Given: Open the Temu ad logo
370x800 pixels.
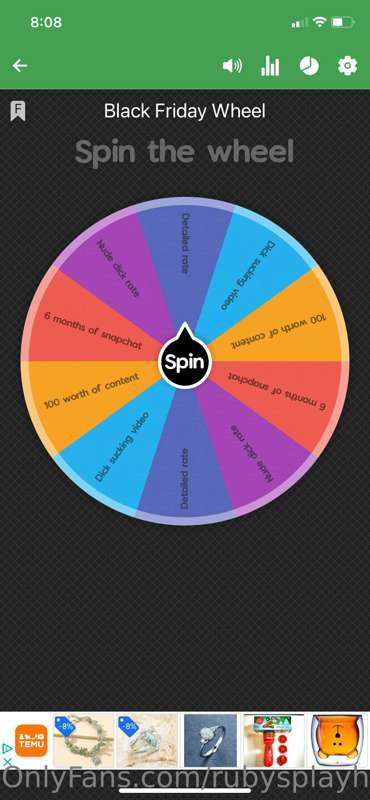Looking at the screenshot, I should [x=31, y=740].
